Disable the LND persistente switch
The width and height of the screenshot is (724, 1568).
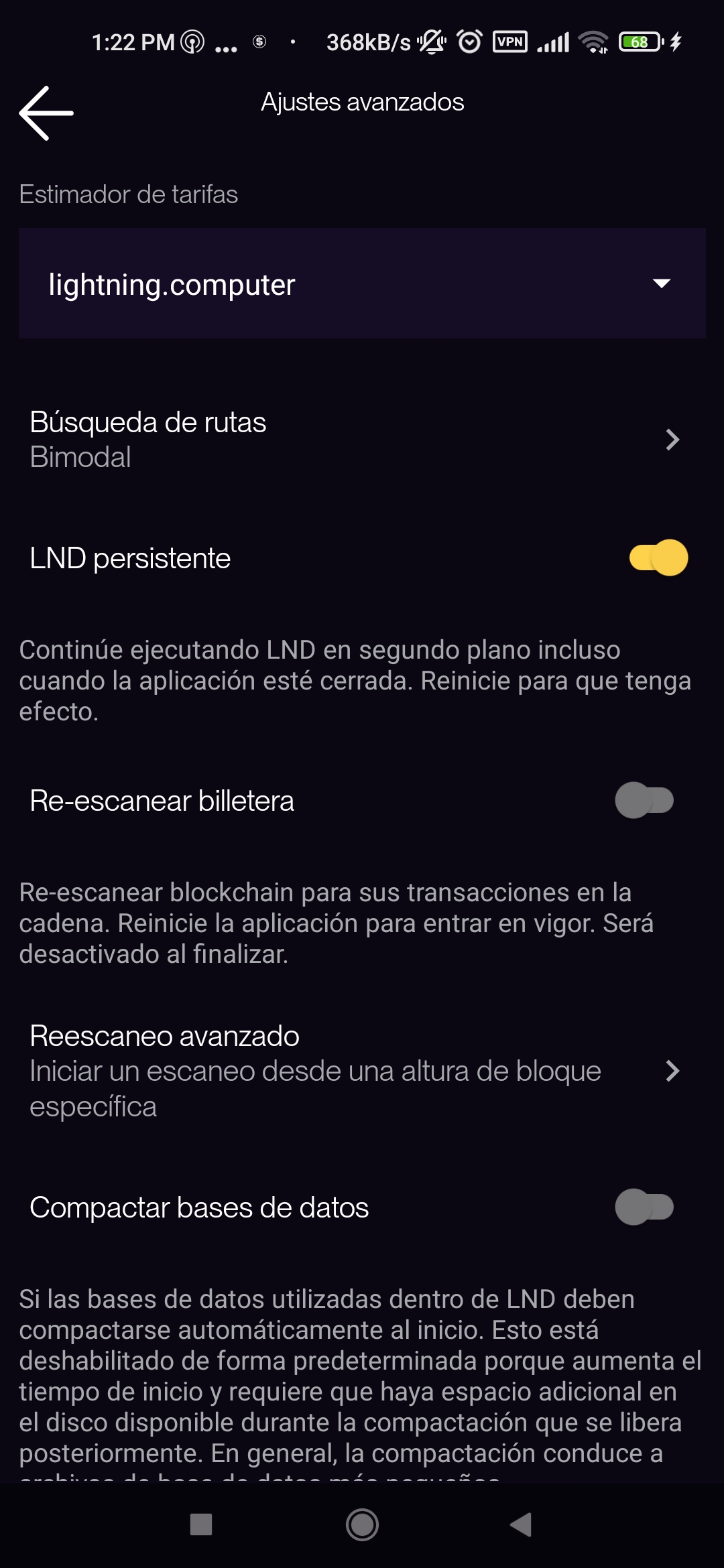(x=658, y=558)
